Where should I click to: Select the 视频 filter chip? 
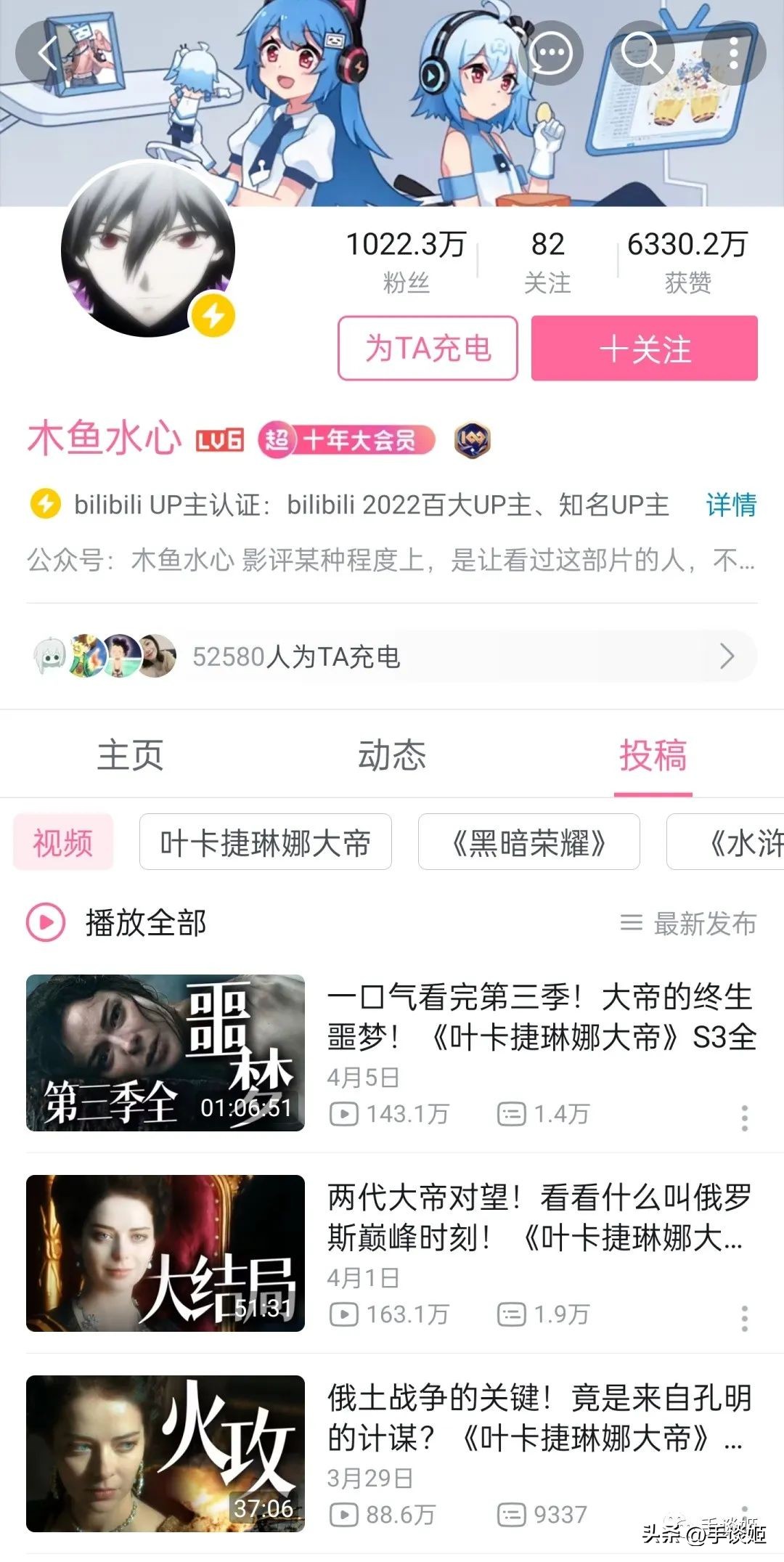click(62, 841)
